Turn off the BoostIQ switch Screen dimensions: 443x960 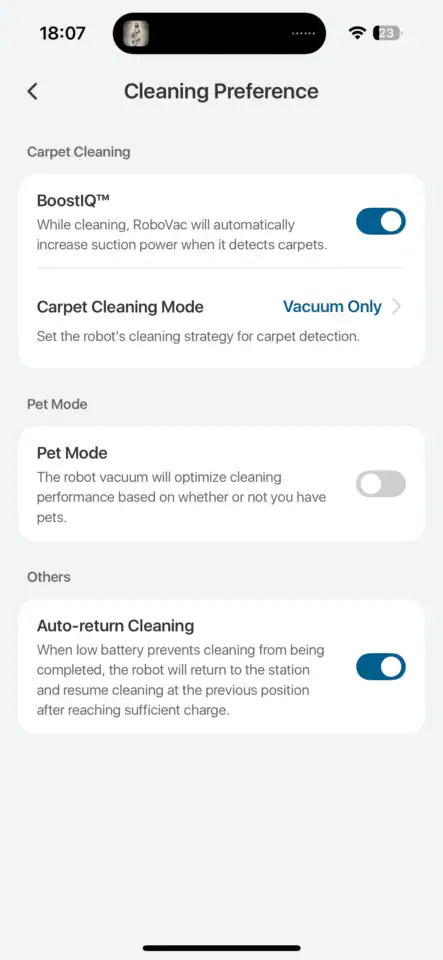tap(381, 221)
